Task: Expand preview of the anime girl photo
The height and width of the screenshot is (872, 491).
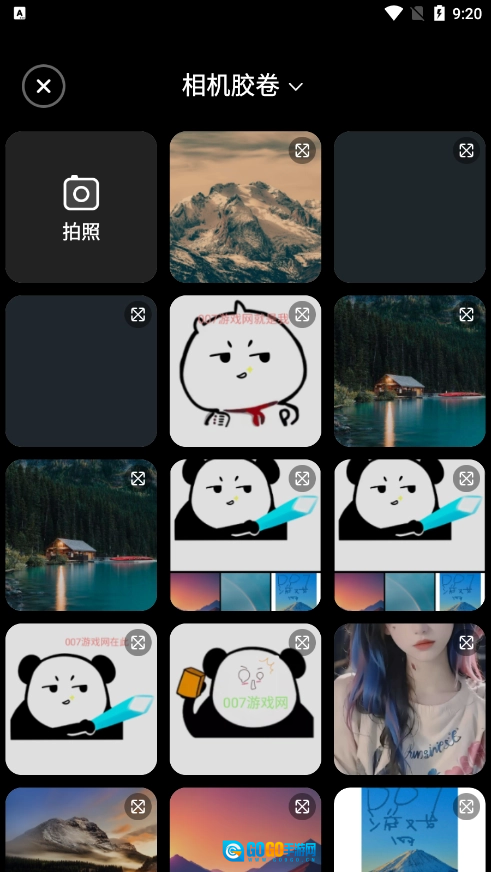Action: pos(467,642)
